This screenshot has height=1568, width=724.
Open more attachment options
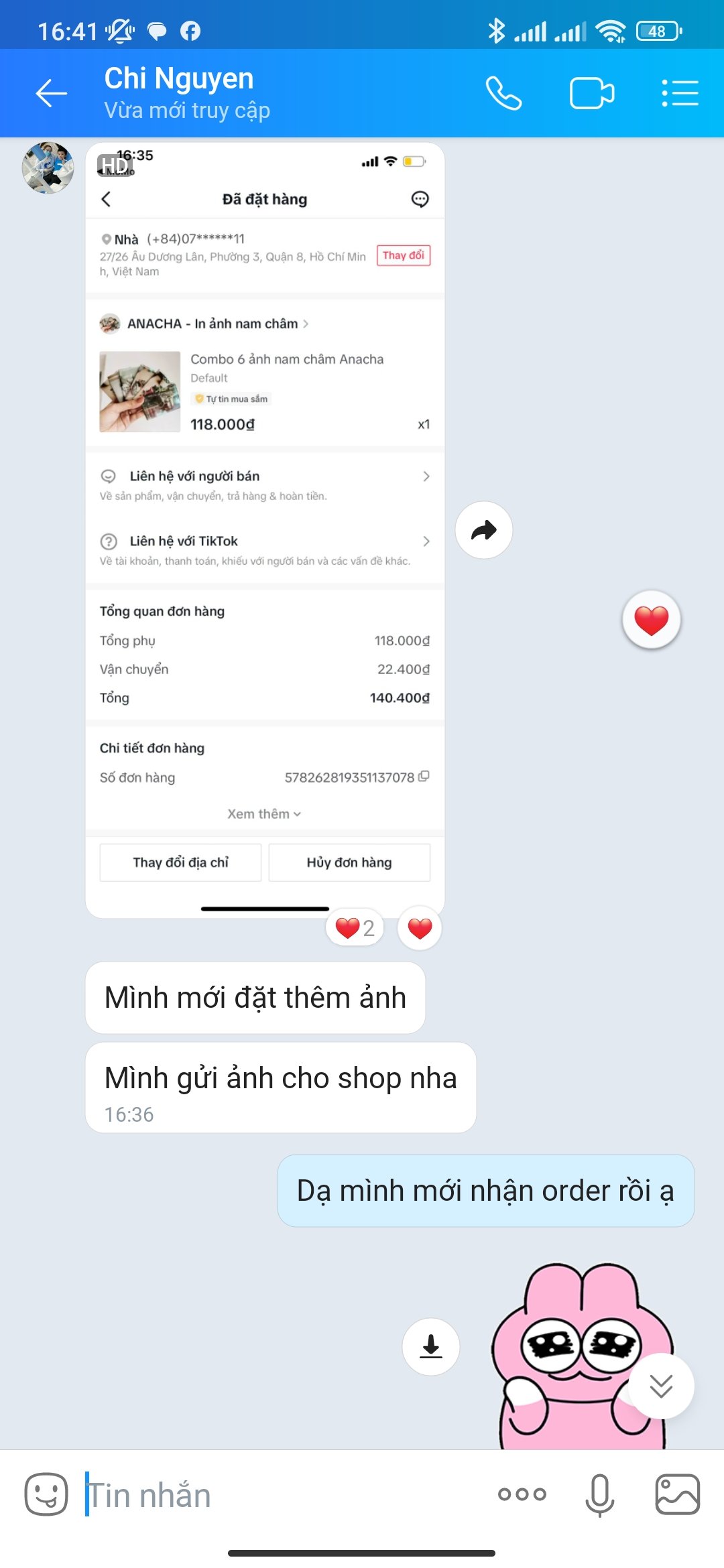(x=522, y=1494)
